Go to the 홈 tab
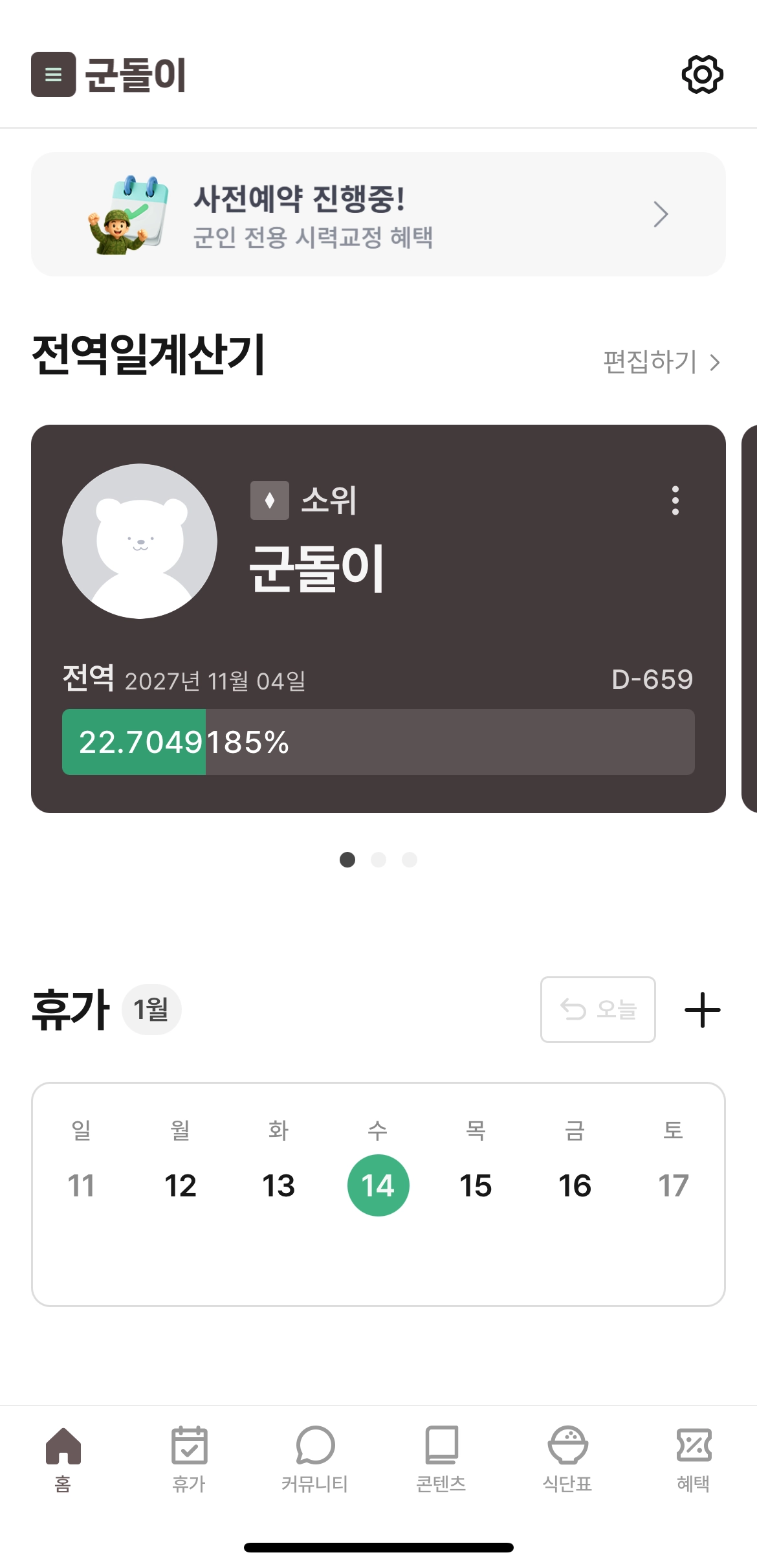Viewport: 757px width, 1568px height. 63,1459
